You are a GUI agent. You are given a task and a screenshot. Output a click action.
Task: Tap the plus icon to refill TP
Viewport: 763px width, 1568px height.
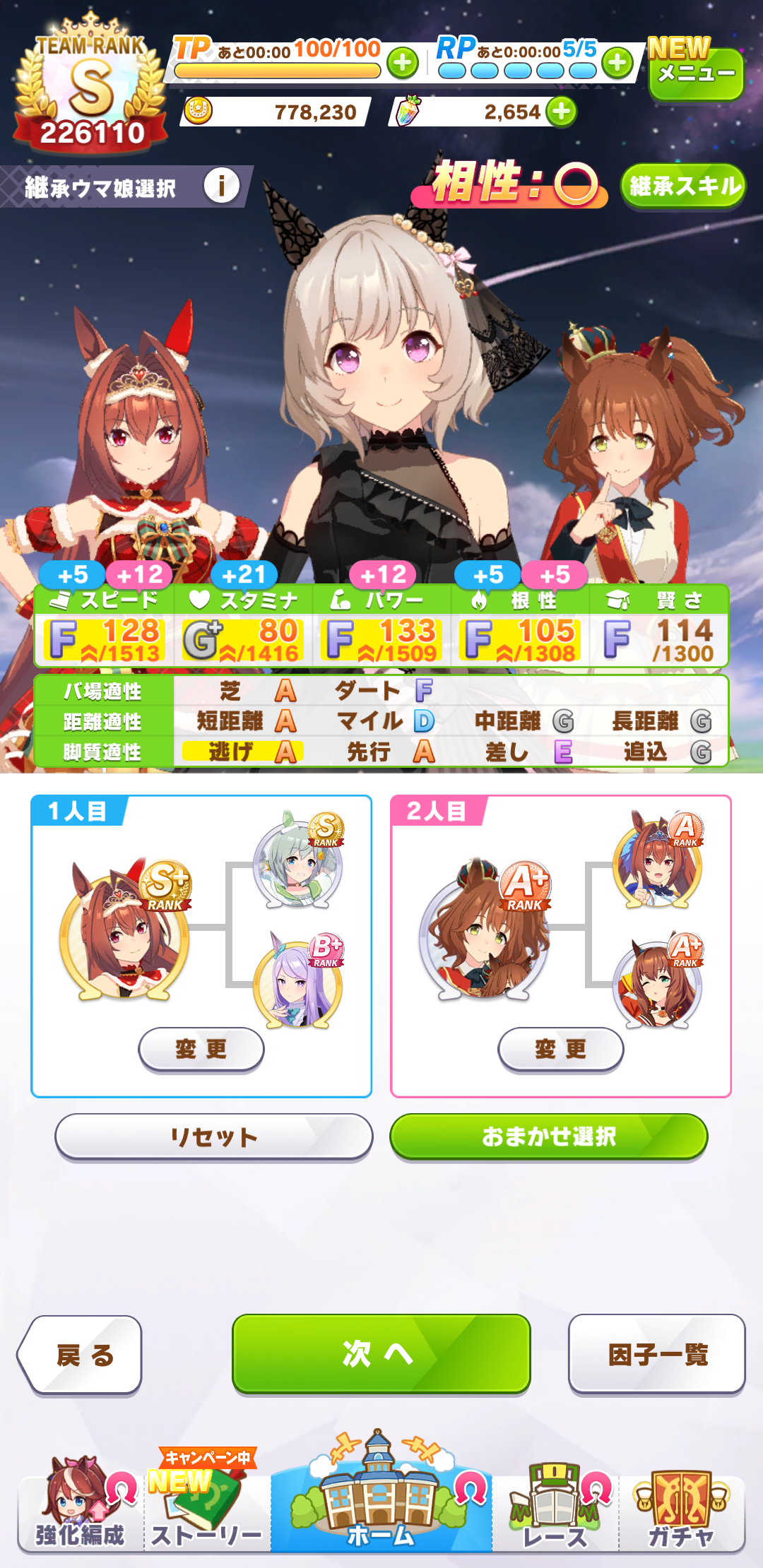[x=403, y=64]
